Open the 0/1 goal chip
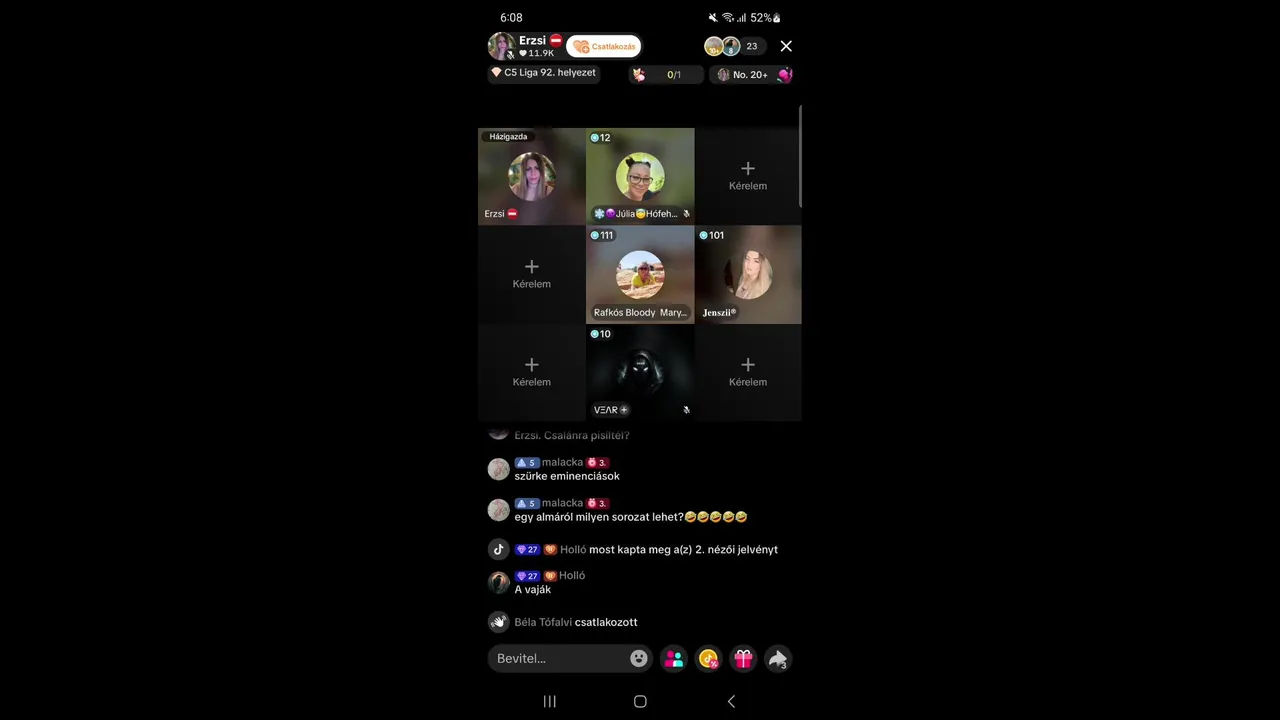This screenshot has width=1280, height=720. [x=666, y=74]
